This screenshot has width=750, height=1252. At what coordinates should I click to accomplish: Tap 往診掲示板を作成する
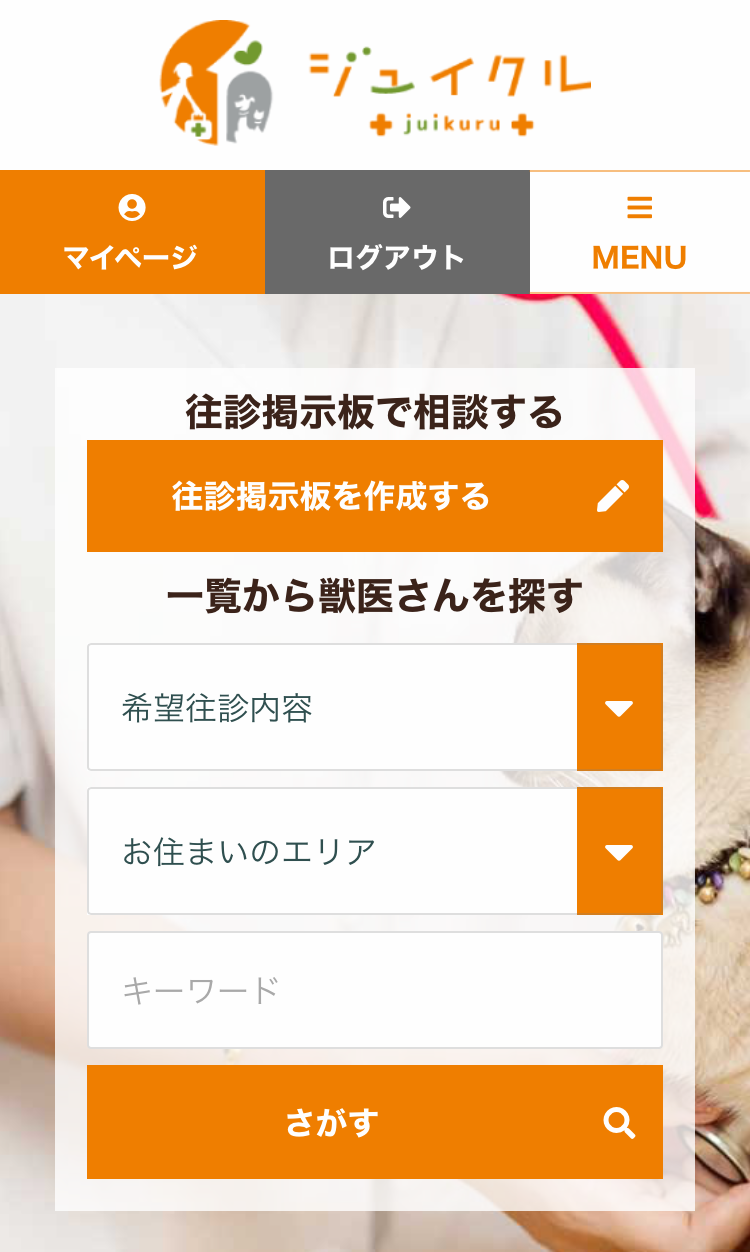click(374, 496)
